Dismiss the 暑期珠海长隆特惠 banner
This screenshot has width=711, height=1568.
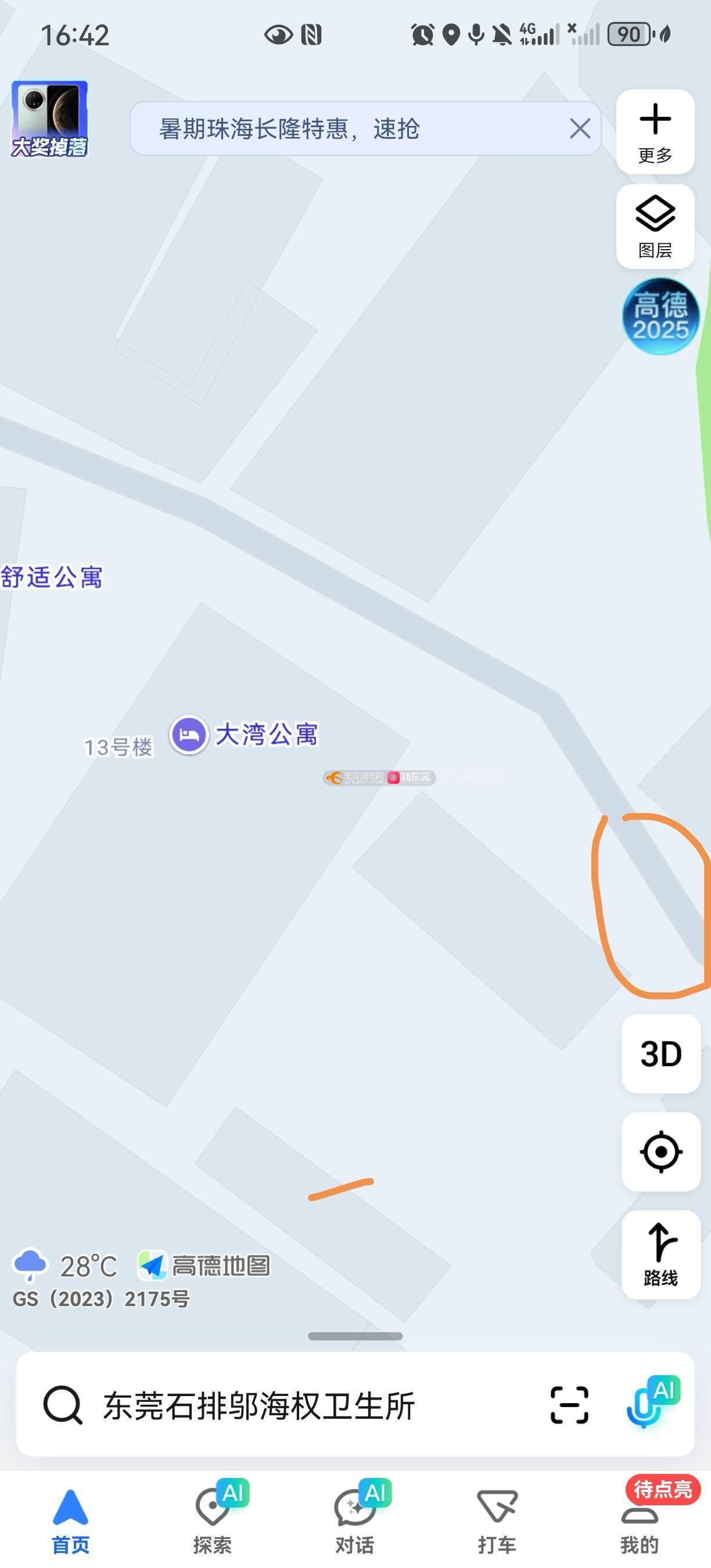(x=580, y=129)
